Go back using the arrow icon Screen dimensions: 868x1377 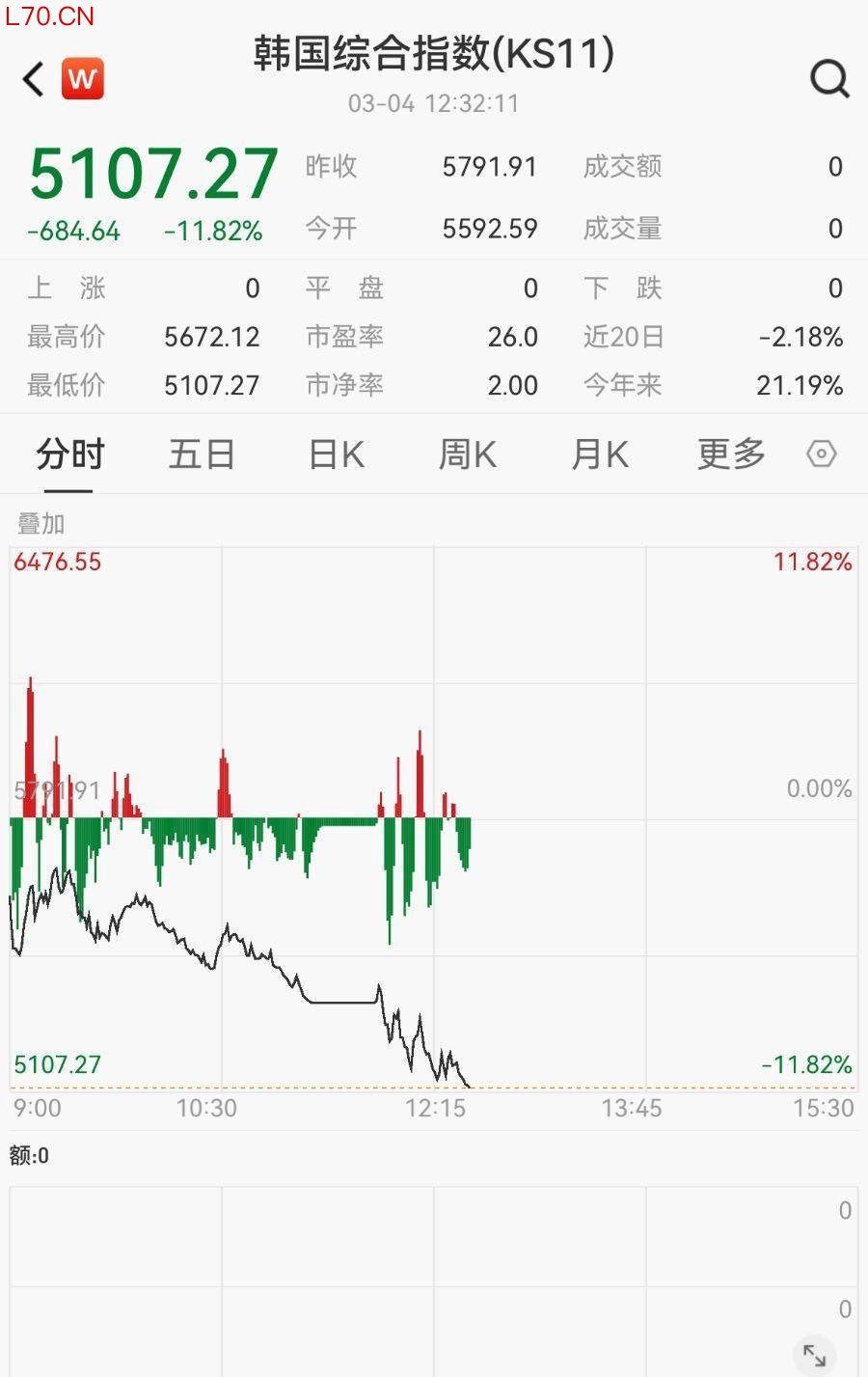point(34,79)
